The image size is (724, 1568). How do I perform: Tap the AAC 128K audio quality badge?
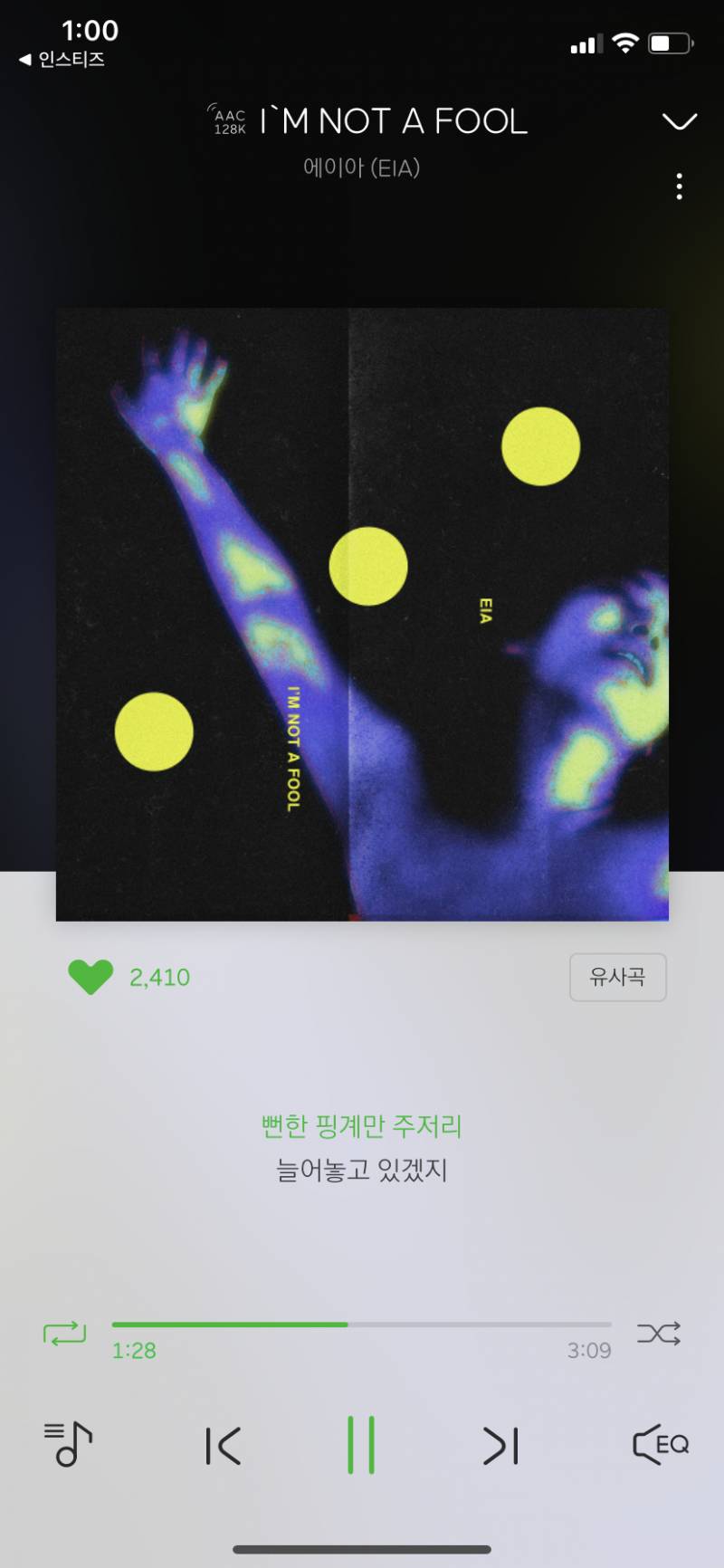pos(229,120)
